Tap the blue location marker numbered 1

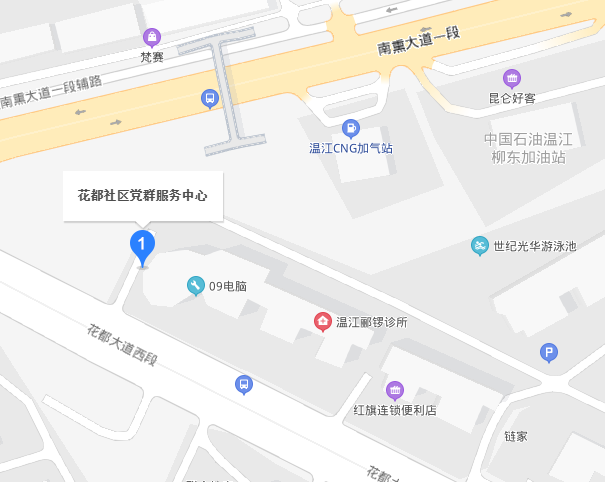coord(143,243)
